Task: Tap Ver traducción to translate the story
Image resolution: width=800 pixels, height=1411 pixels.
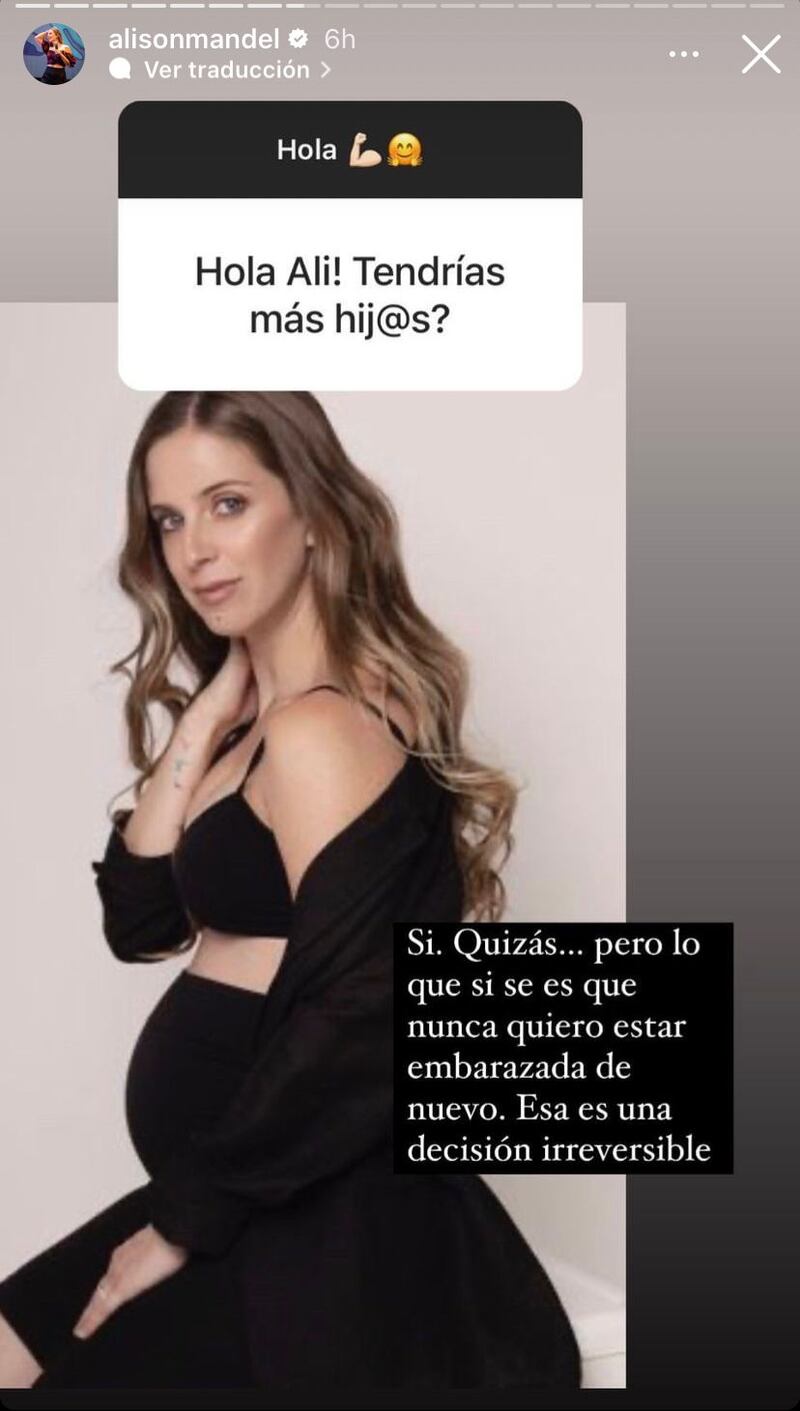Action: [226, 70]
